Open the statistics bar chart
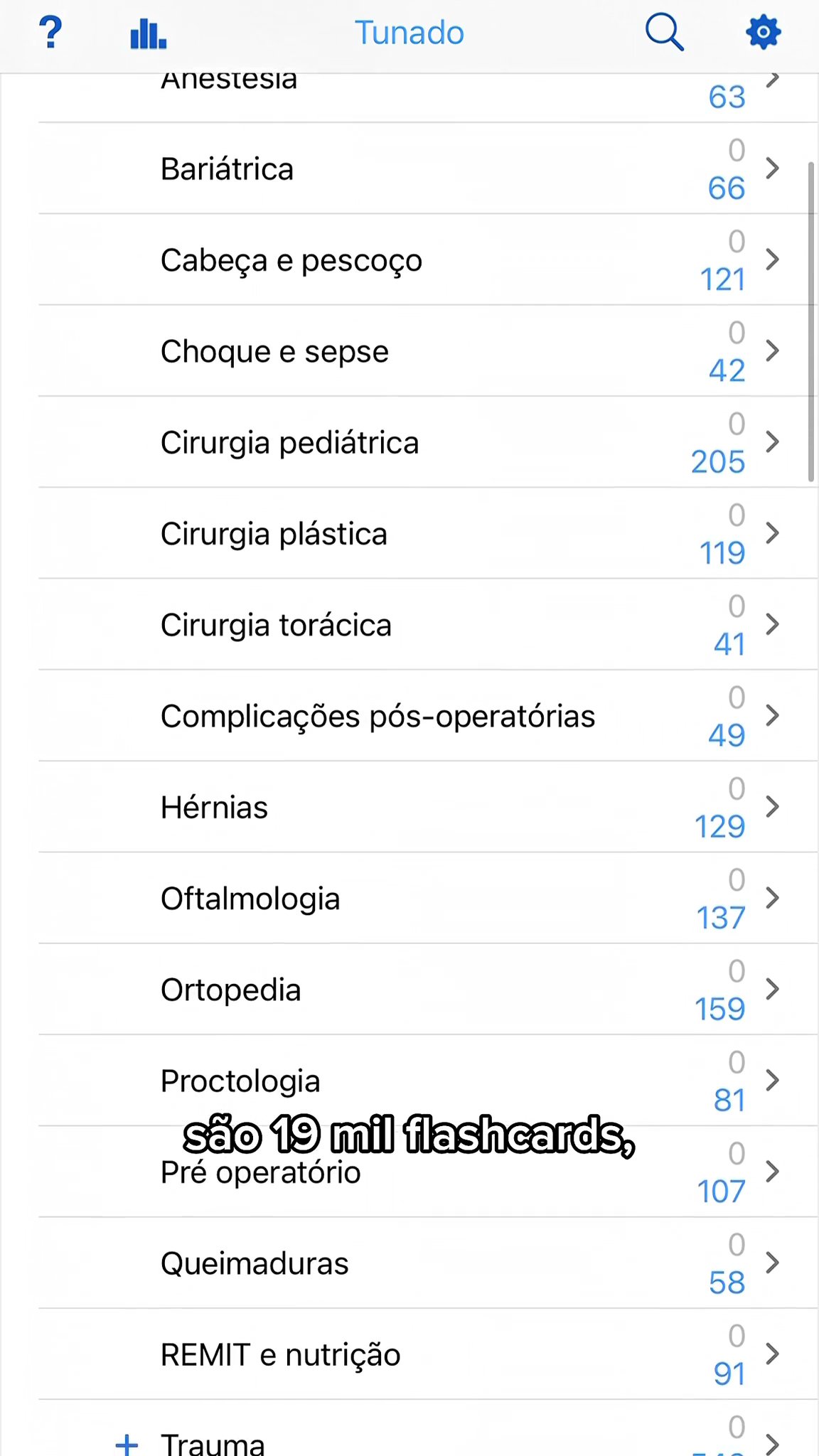 coord(148,33)
